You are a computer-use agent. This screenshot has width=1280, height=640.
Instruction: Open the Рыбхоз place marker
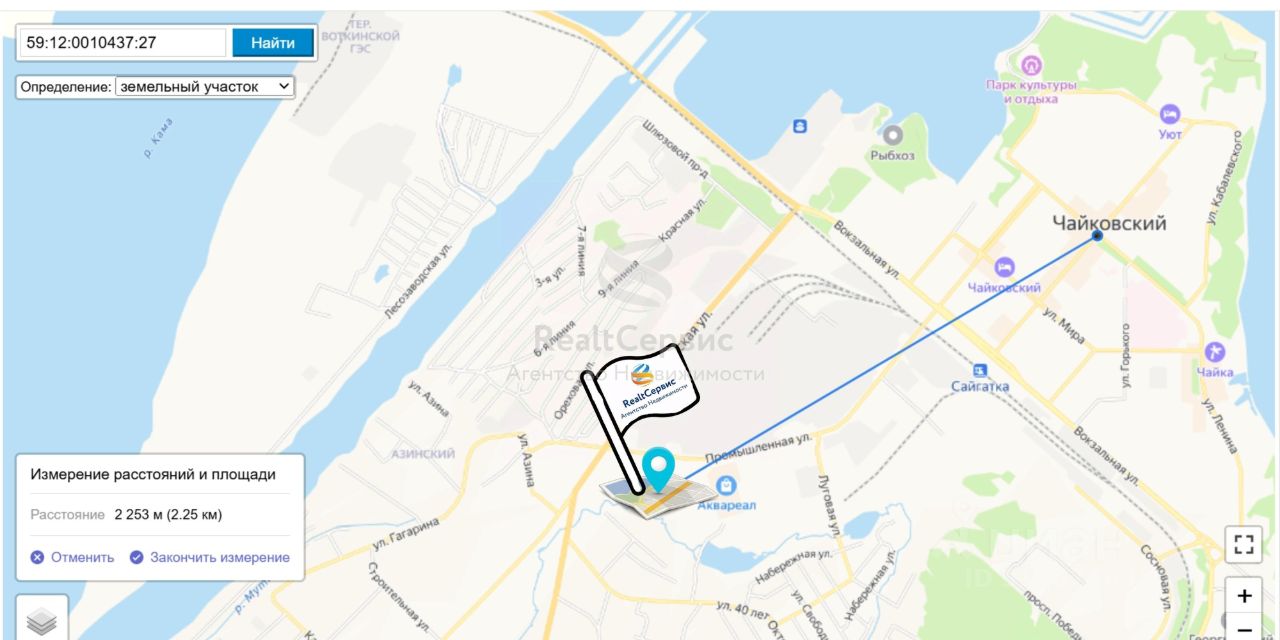coord(892,135)
